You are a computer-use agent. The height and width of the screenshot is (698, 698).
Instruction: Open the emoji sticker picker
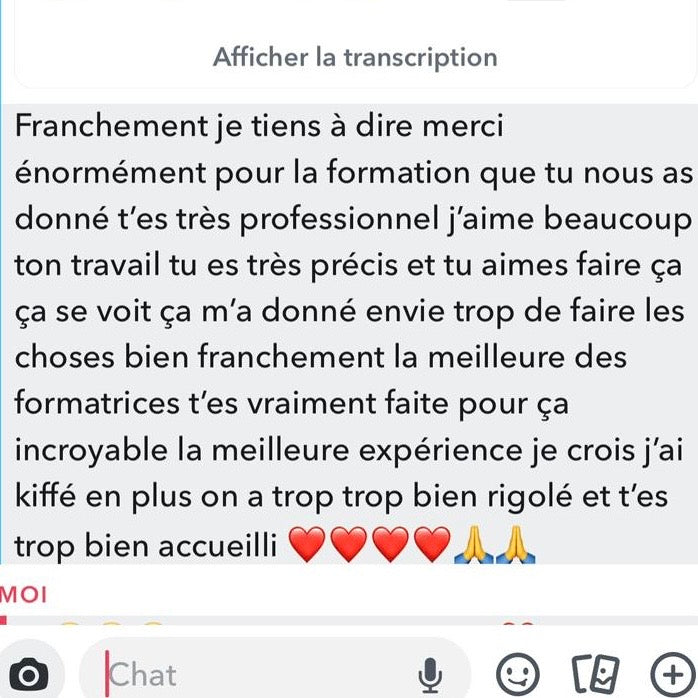517,673
